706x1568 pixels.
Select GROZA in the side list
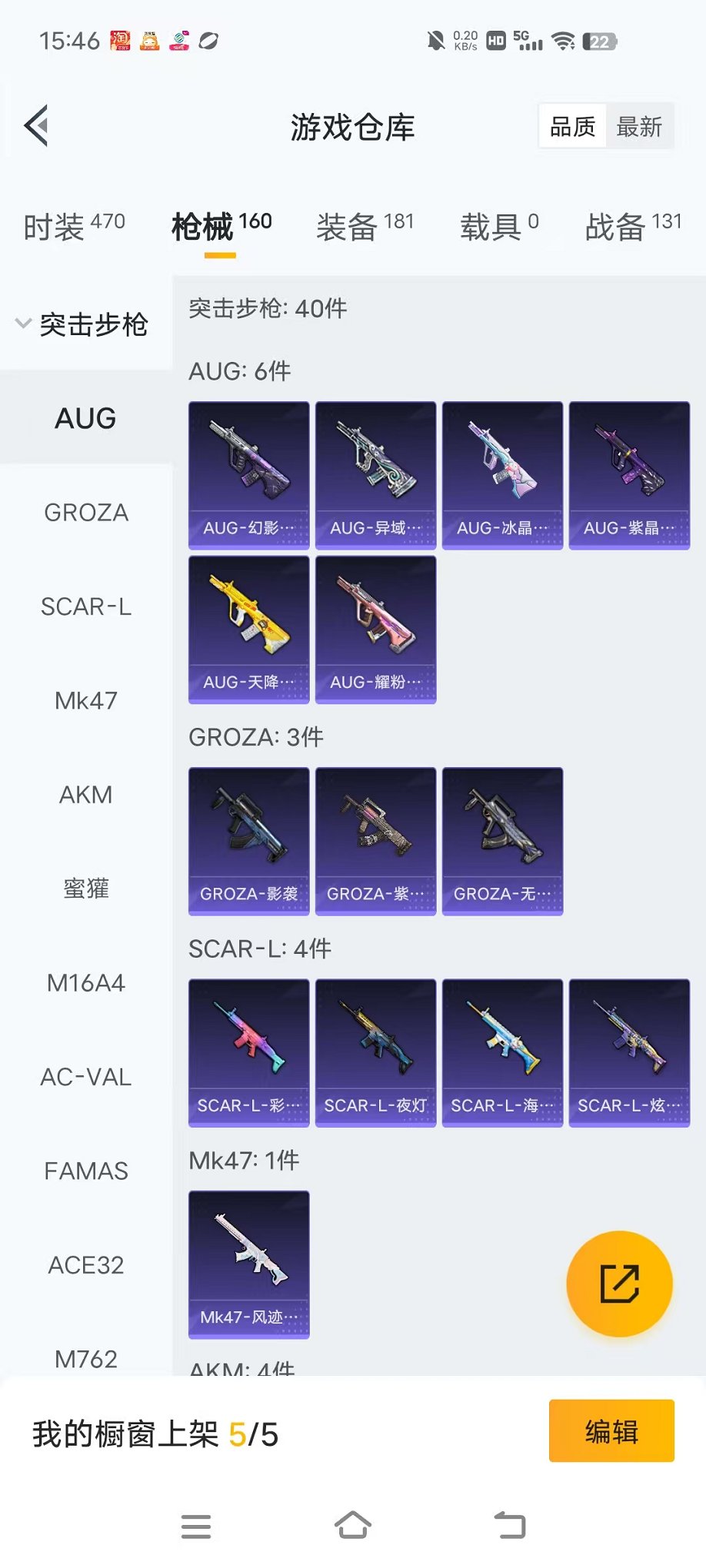point(86,513)
